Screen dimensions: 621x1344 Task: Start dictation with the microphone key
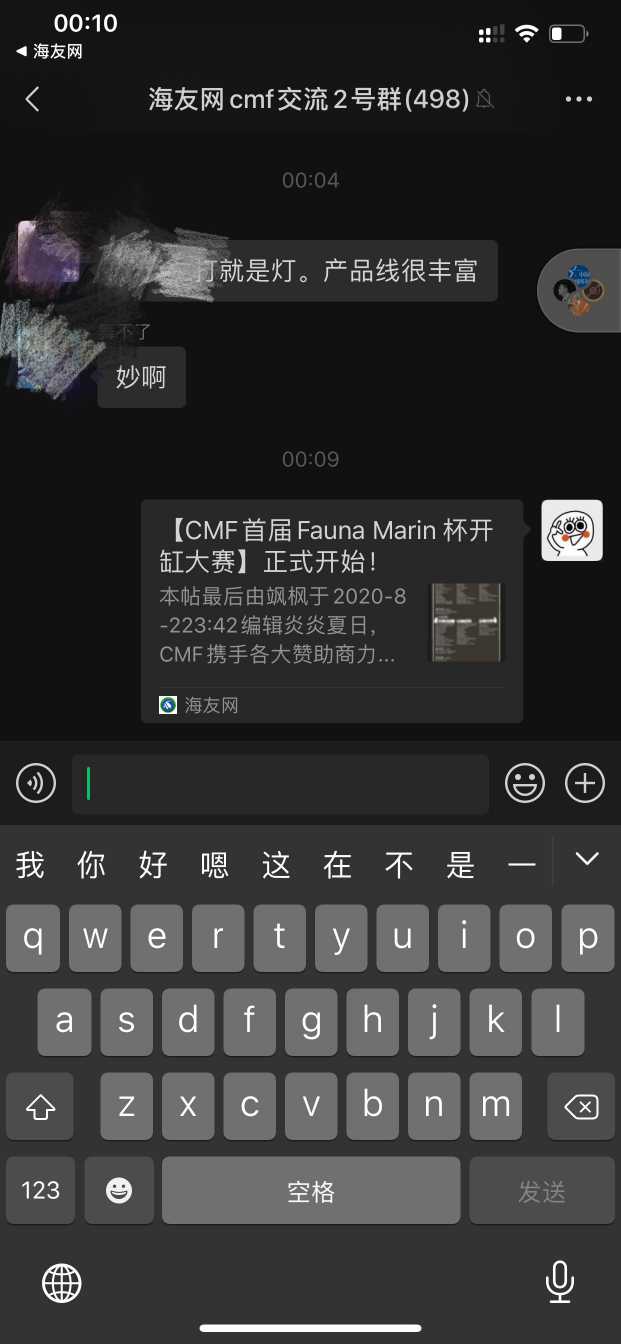coord(559,1282)
